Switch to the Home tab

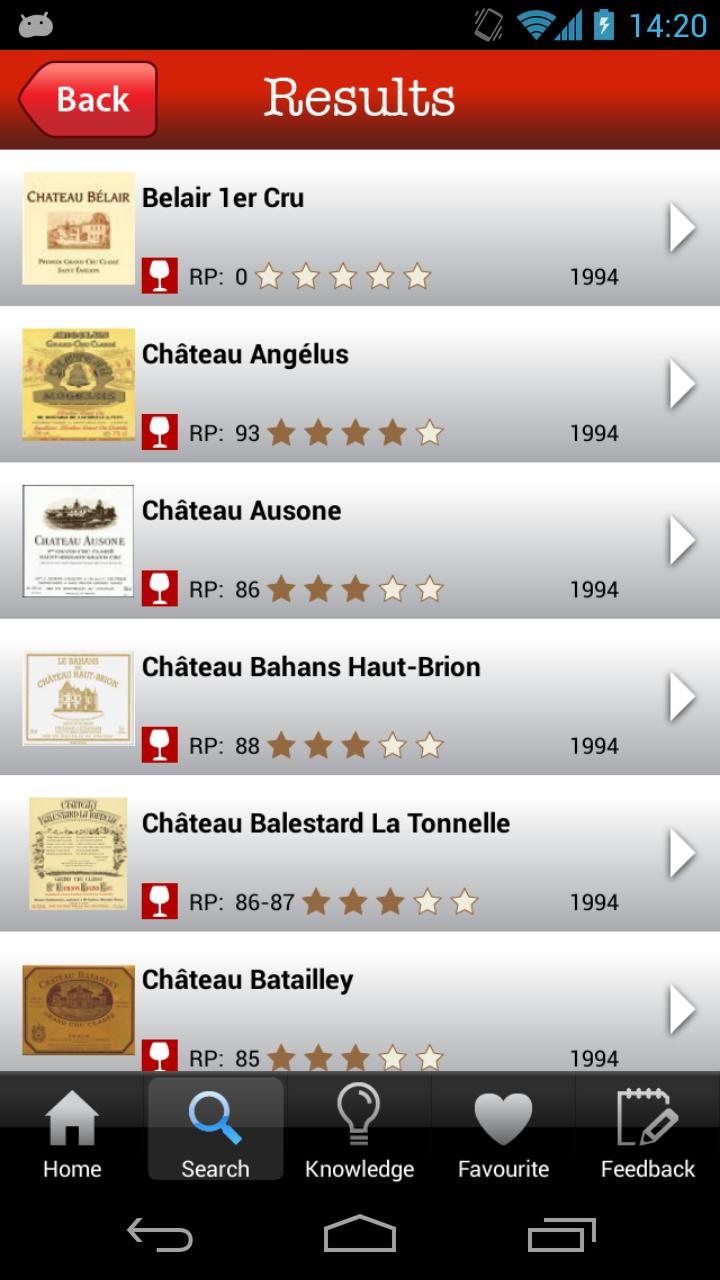click(72, 1132)
